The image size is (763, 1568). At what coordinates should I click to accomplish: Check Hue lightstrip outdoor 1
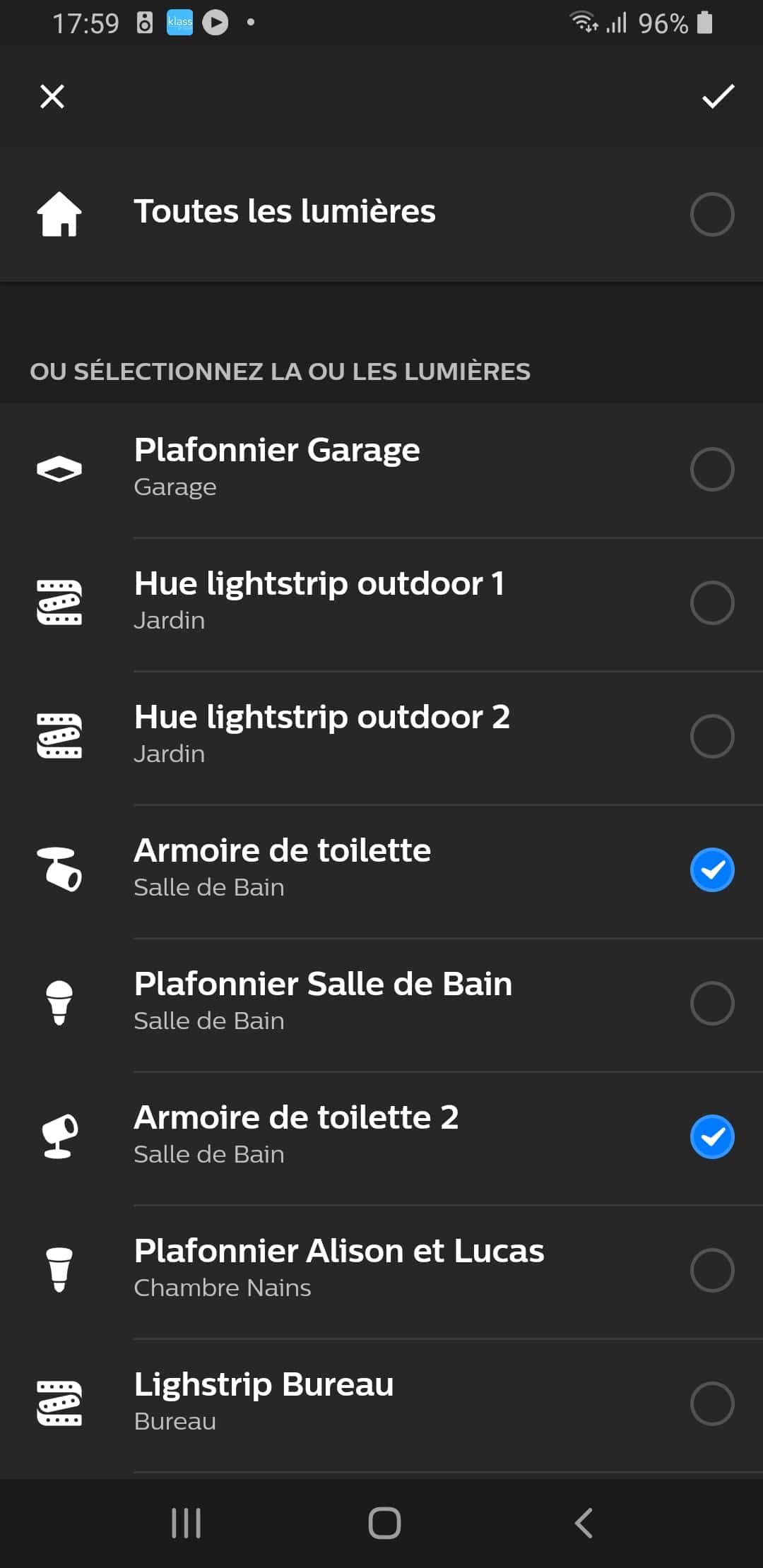click(x=712, y=602)
